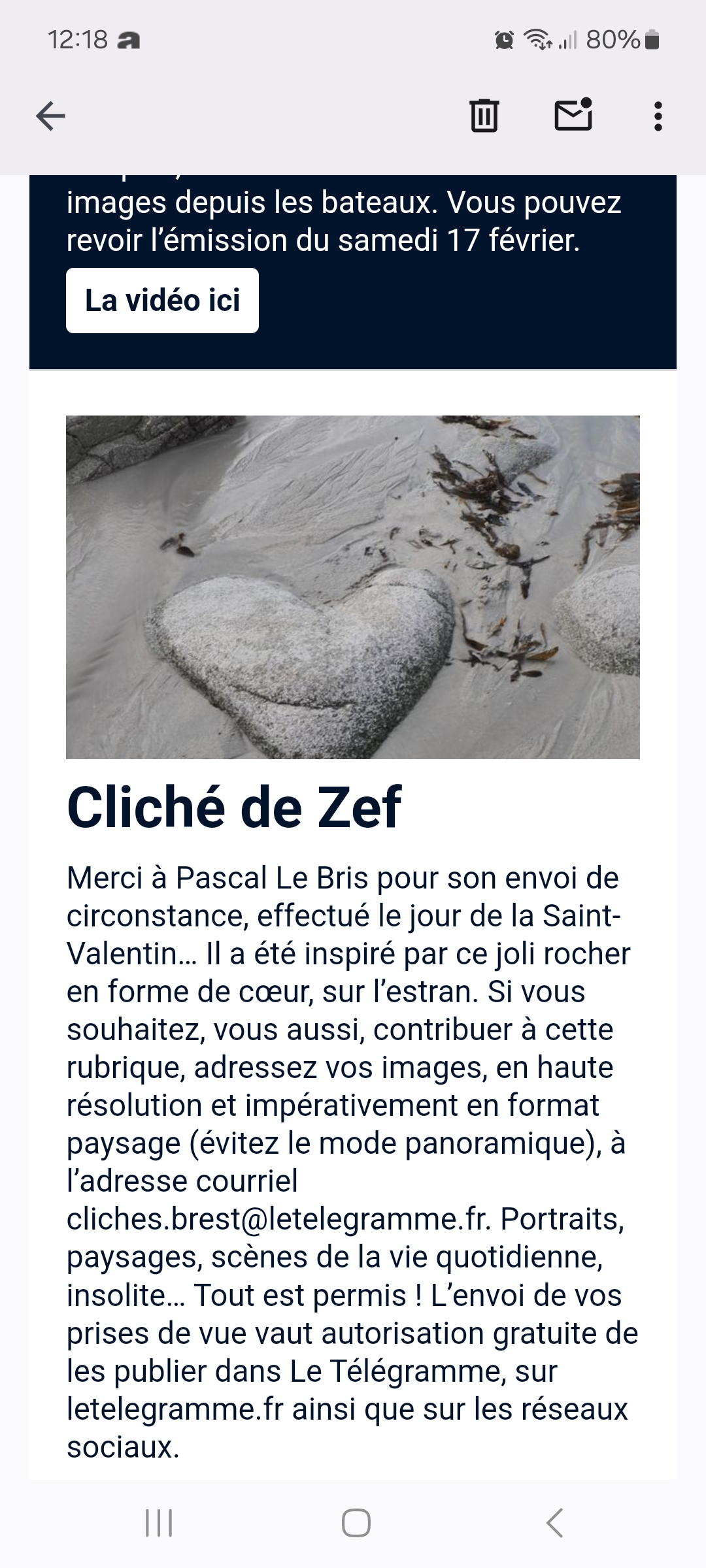Mark this email as unread

(573, 115)
